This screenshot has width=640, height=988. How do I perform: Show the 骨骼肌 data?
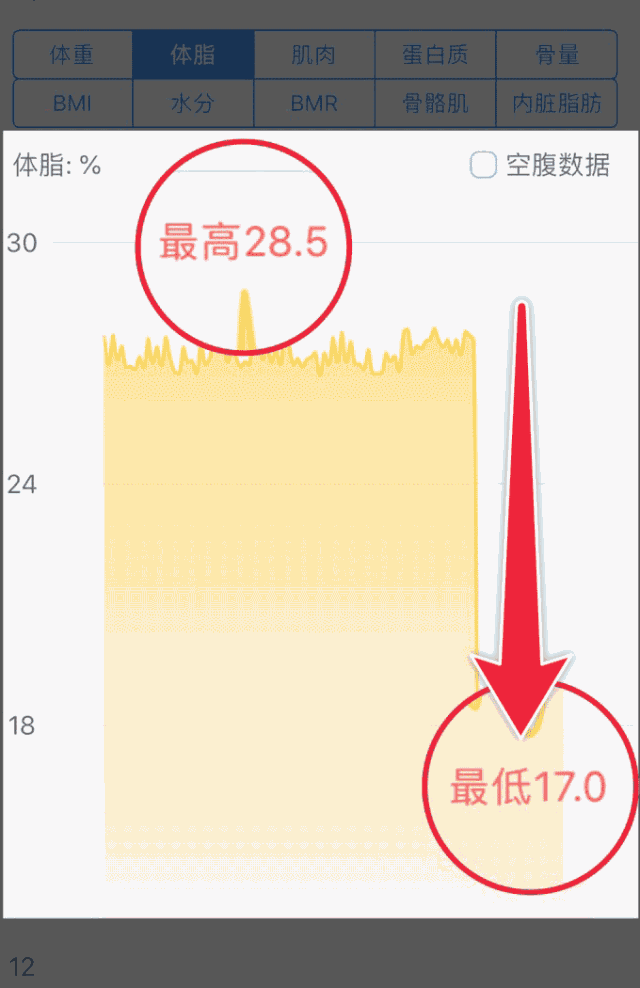[435, 103]
